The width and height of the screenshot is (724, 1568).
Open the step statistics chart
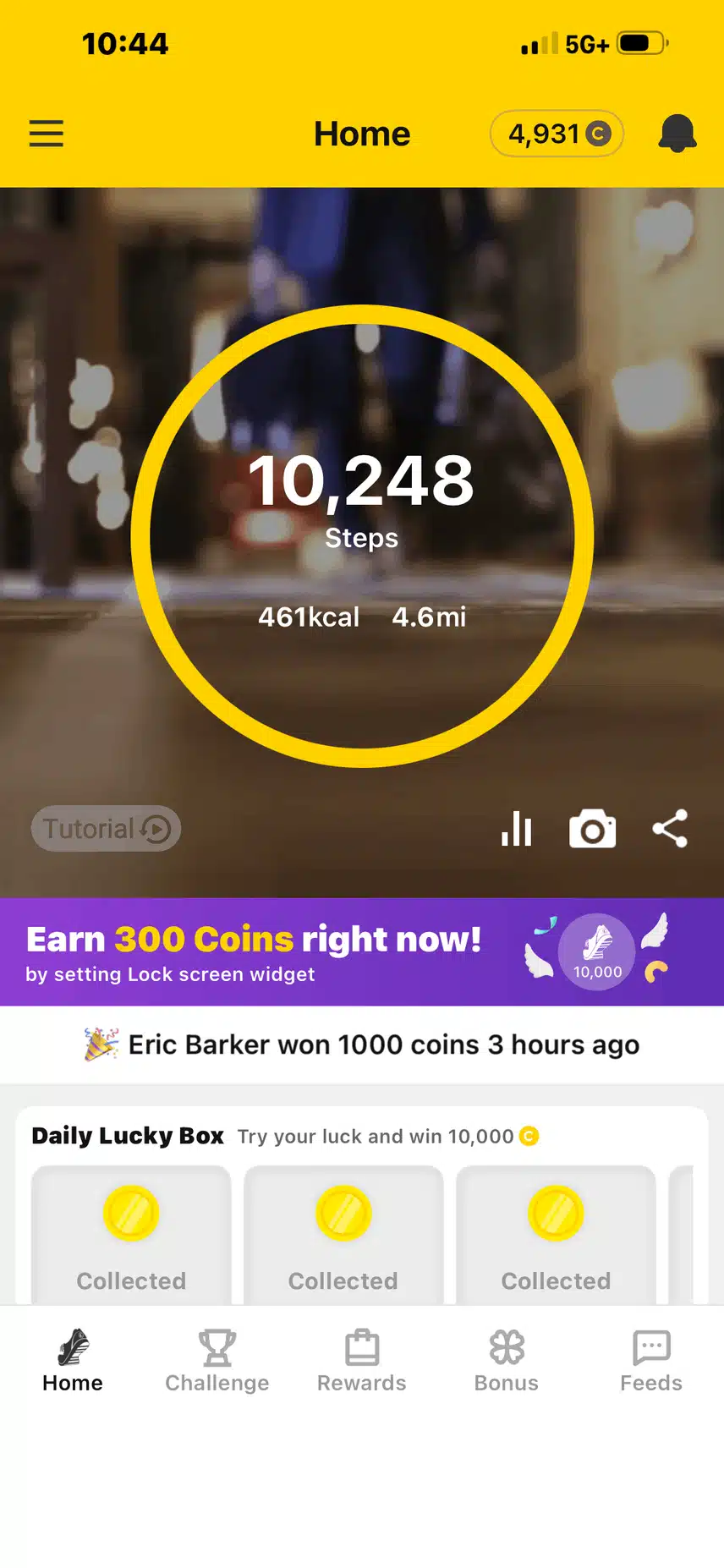tap(517, 829)
